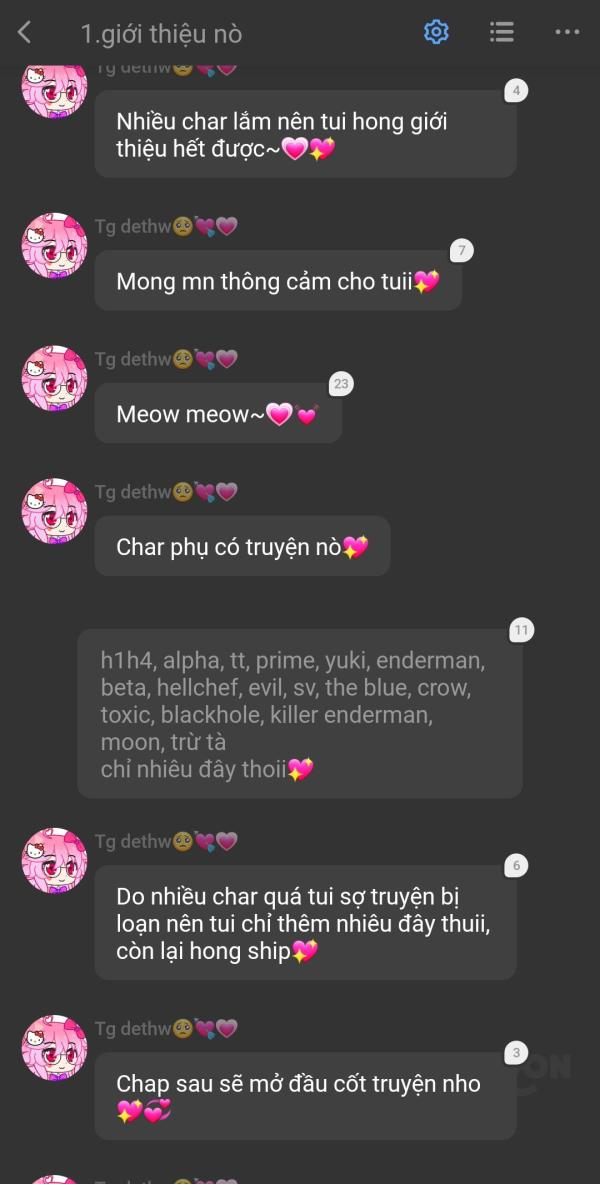Open the three-dot overflow menu

567,32
